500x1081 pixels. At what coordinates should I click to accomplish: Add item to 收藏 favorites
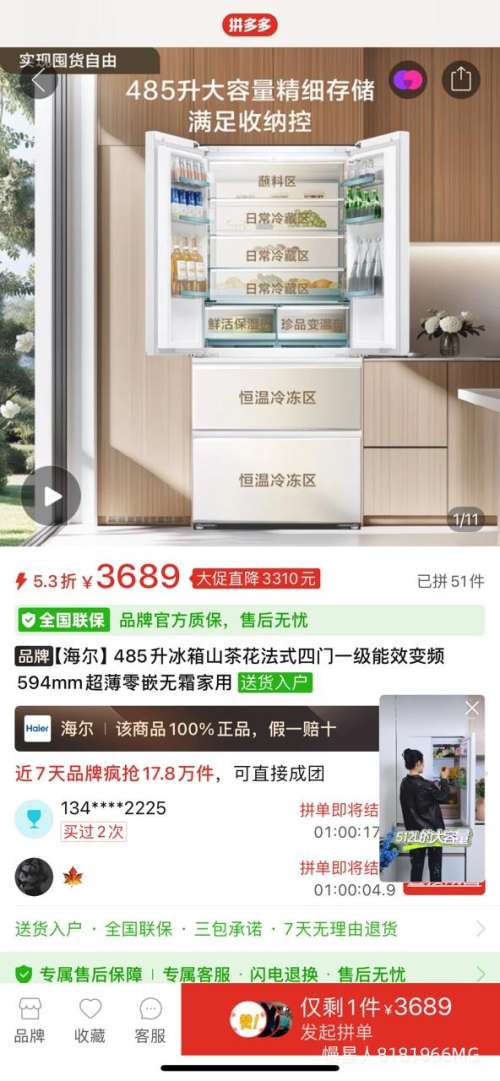(x=90, y=1020)
